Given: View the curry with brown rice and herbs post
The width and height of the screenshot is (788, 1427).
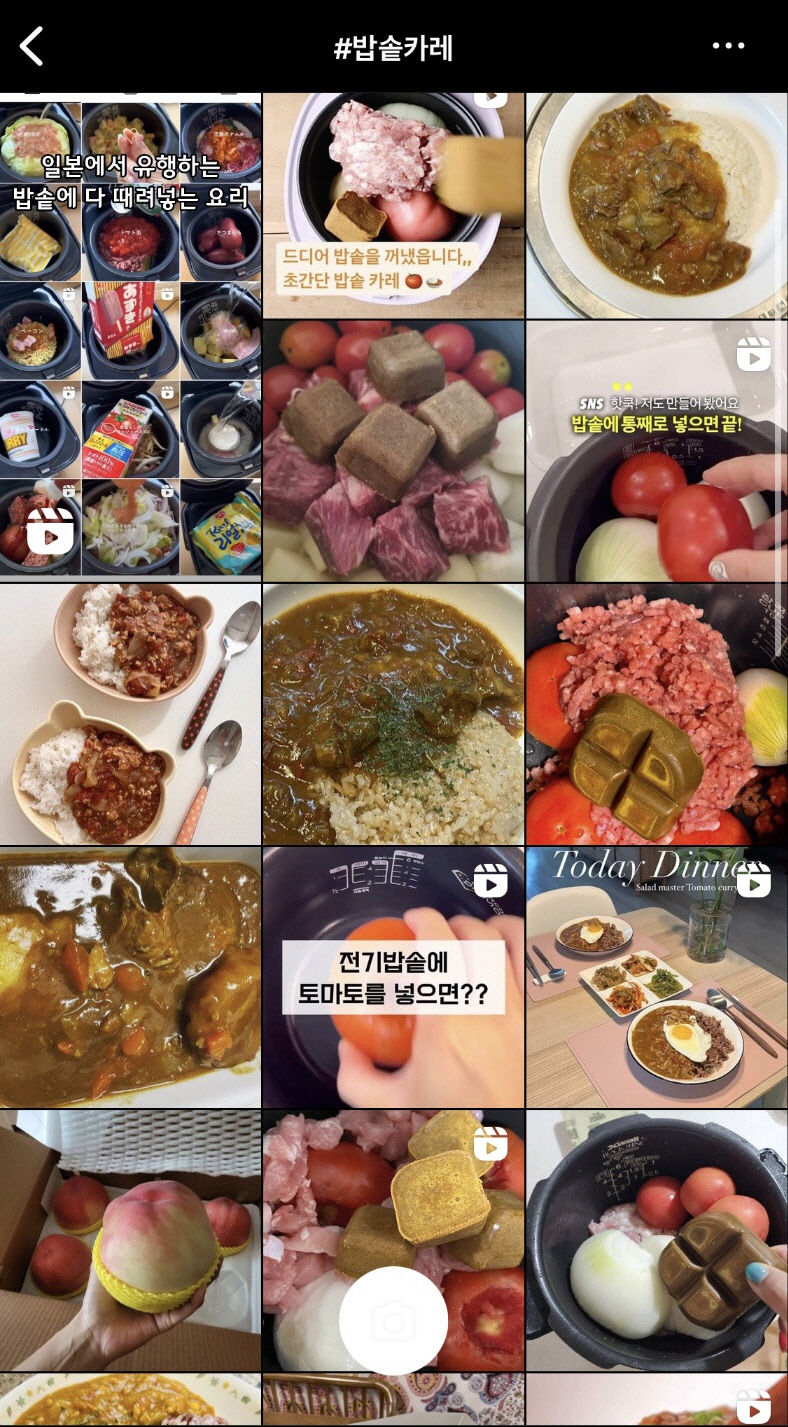Looking at the screenshot, I should [x=393, y=714].
